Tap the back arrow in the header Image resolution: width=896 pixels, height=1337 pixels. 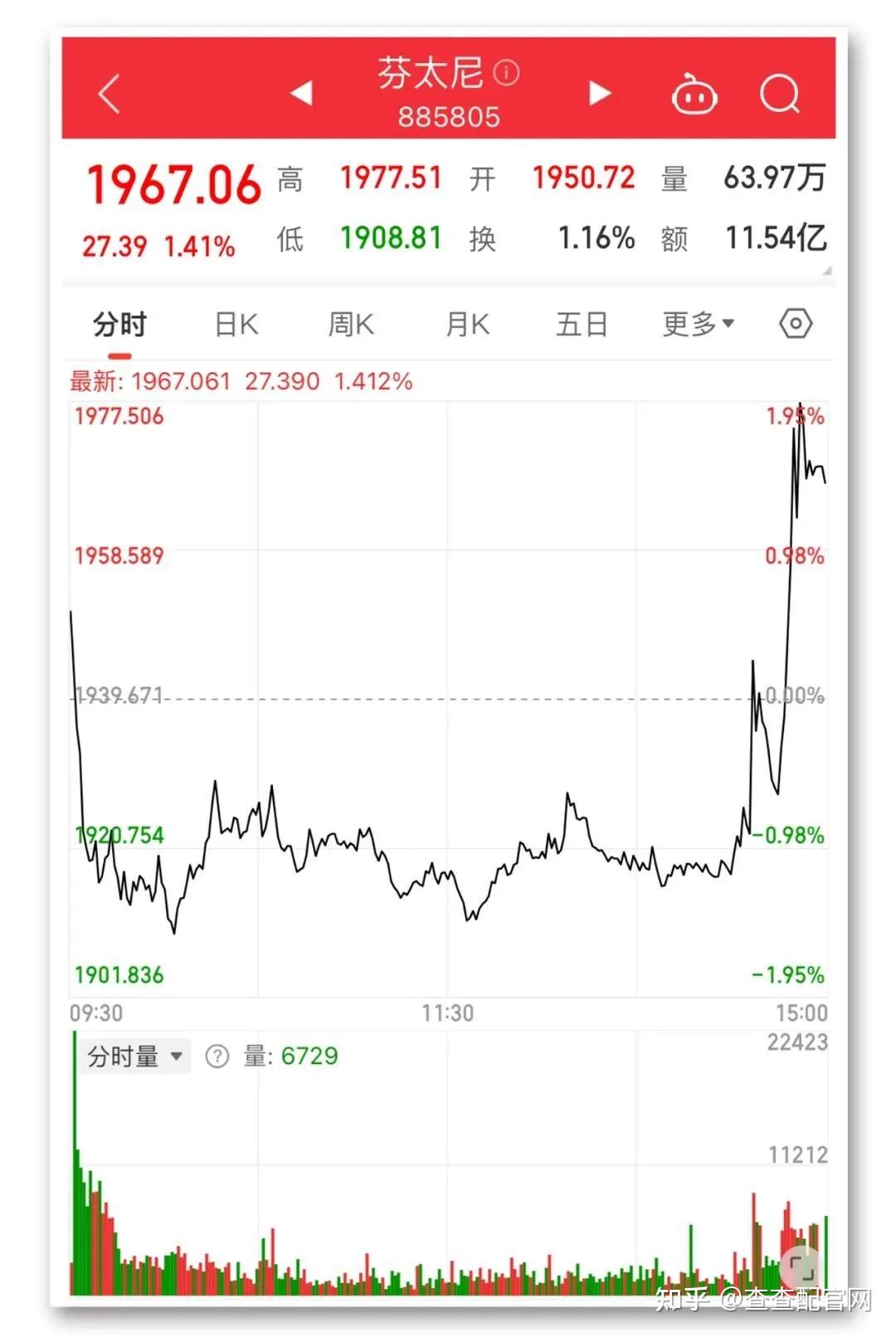point(110,94)
